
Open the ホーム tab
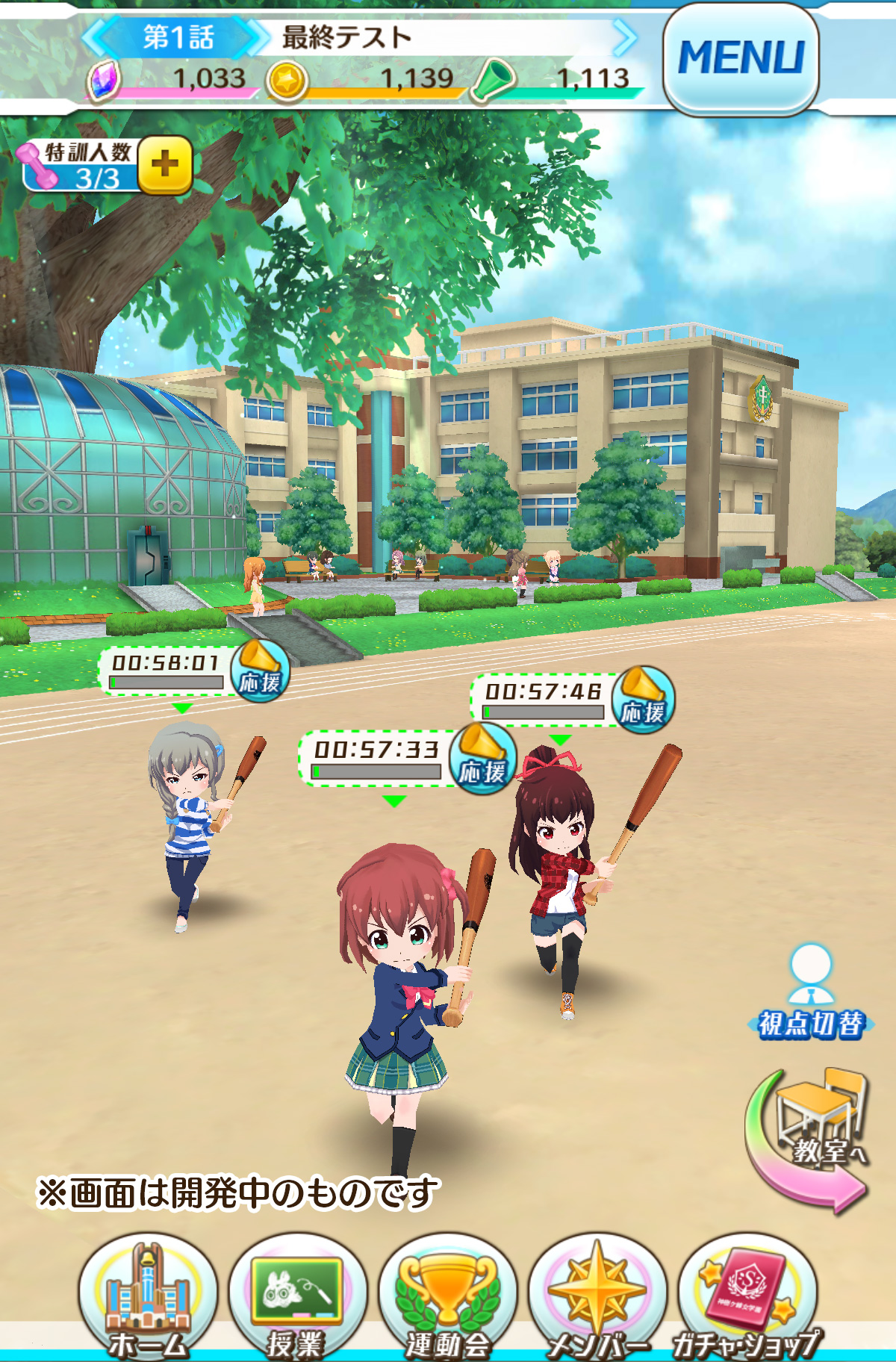(x=148, y=1296)
